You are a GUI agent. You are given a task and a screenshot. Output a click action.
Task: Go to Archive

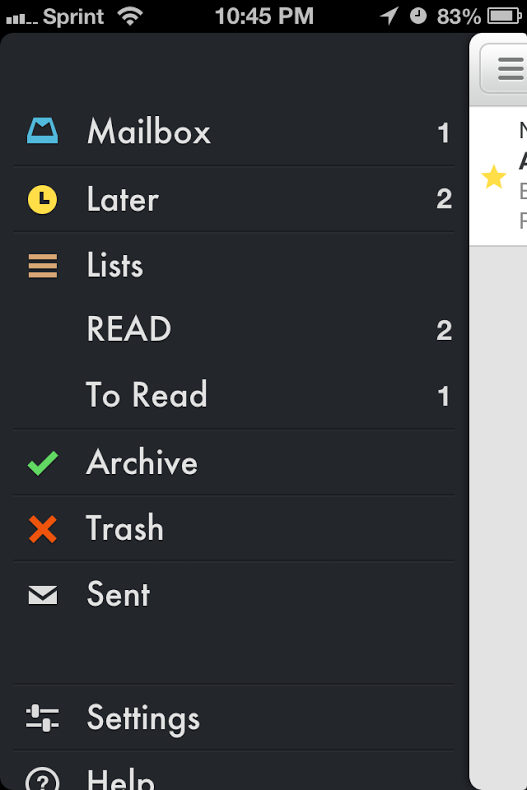[x=234, y=463]
